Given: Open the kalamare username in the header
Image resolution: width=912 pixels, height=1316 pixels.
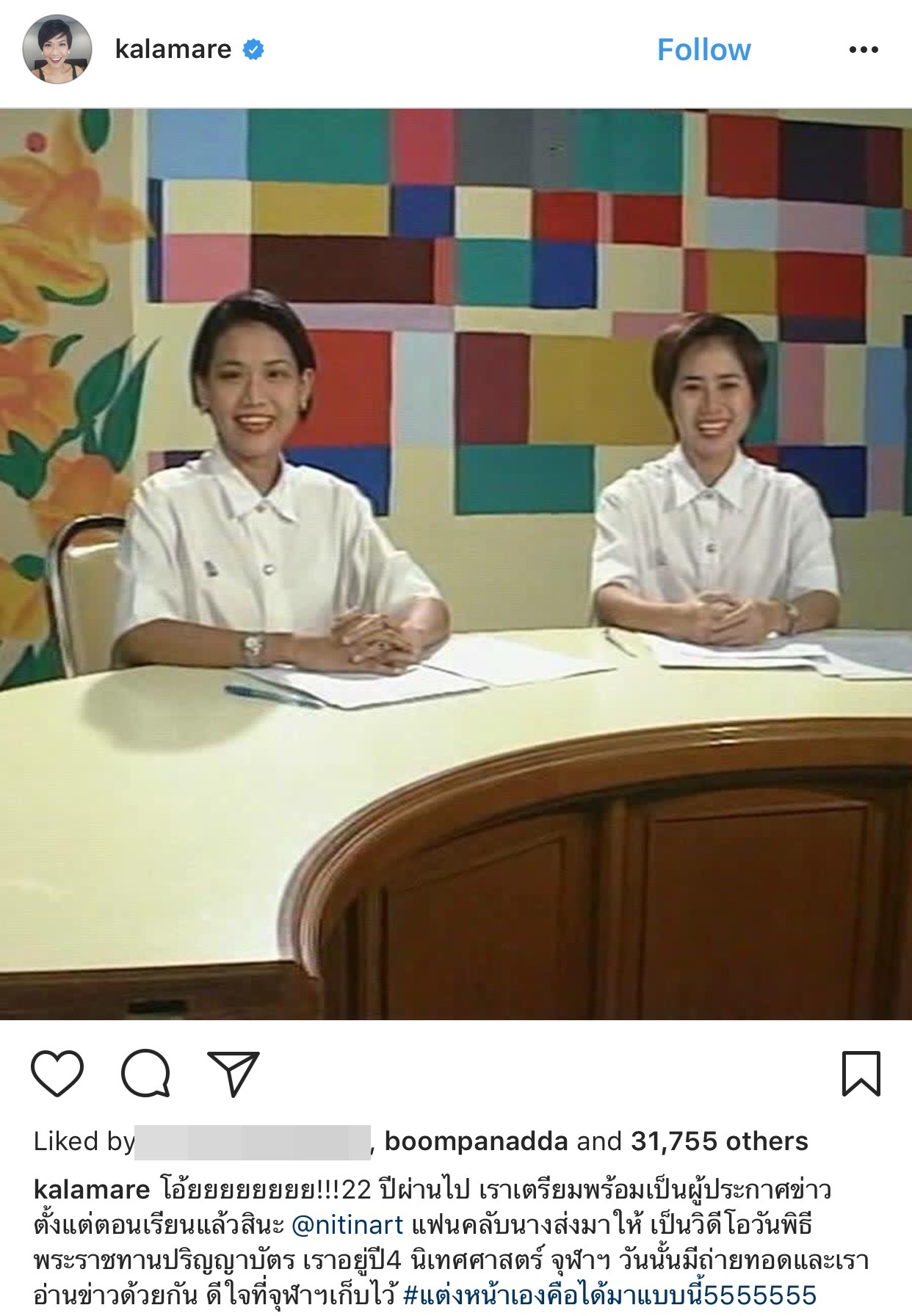Looking at the screenshot, I should 173,50.
